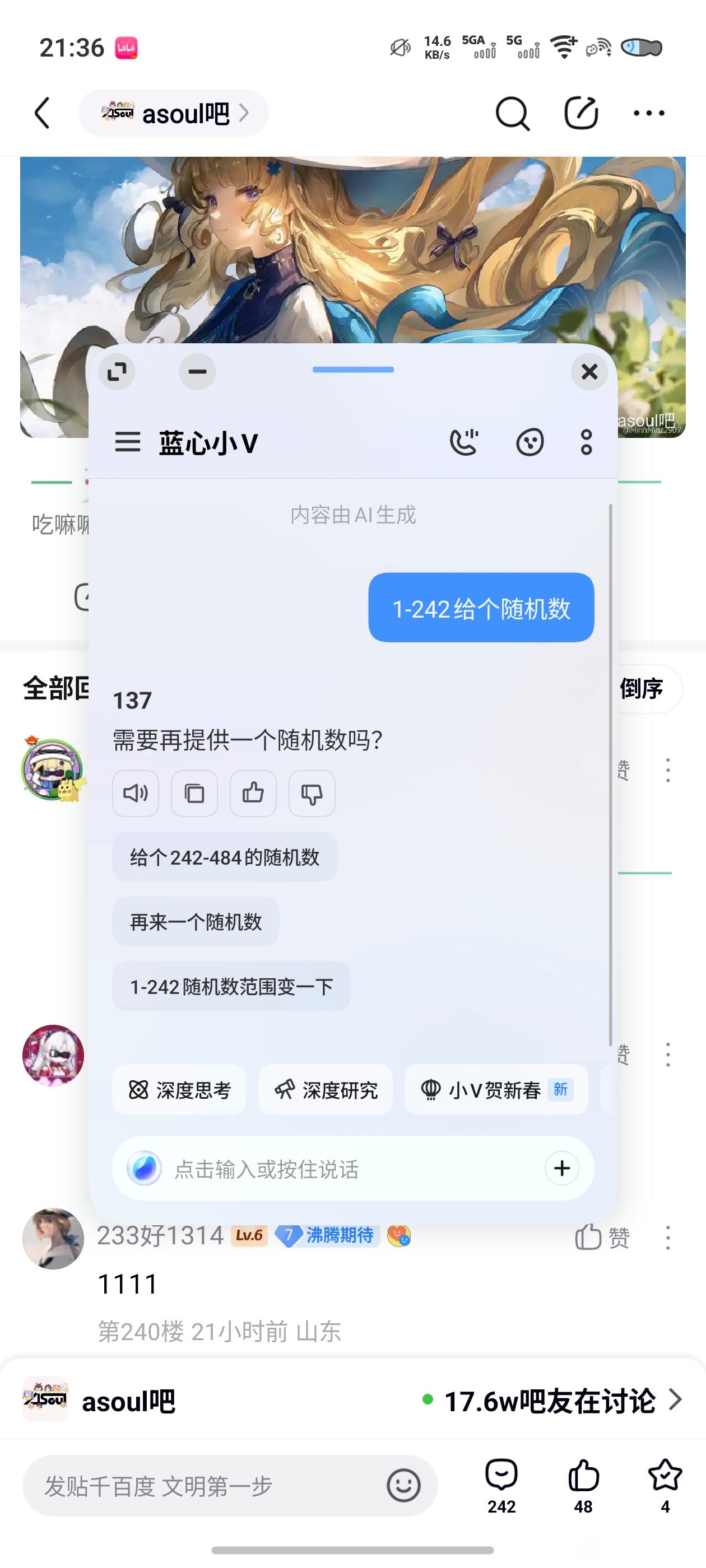Open 小V贺新春 feature
This screenshot has width=706, height=1568.
(x=496, y=1090)
